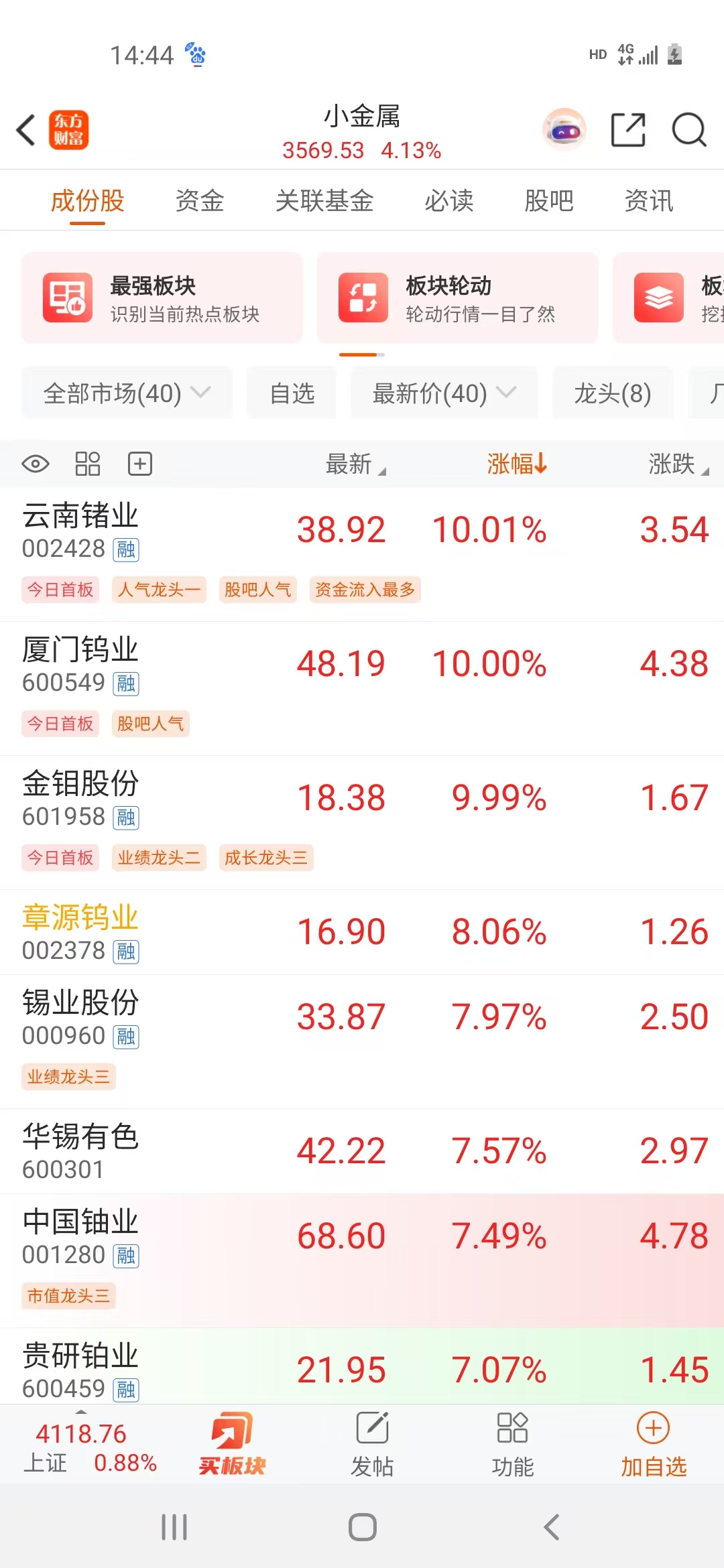Image resolution: width=724 pixels, height=1568 pixels.
Task: Open the 最强板块 card
Action: click(x=162, y=298)
